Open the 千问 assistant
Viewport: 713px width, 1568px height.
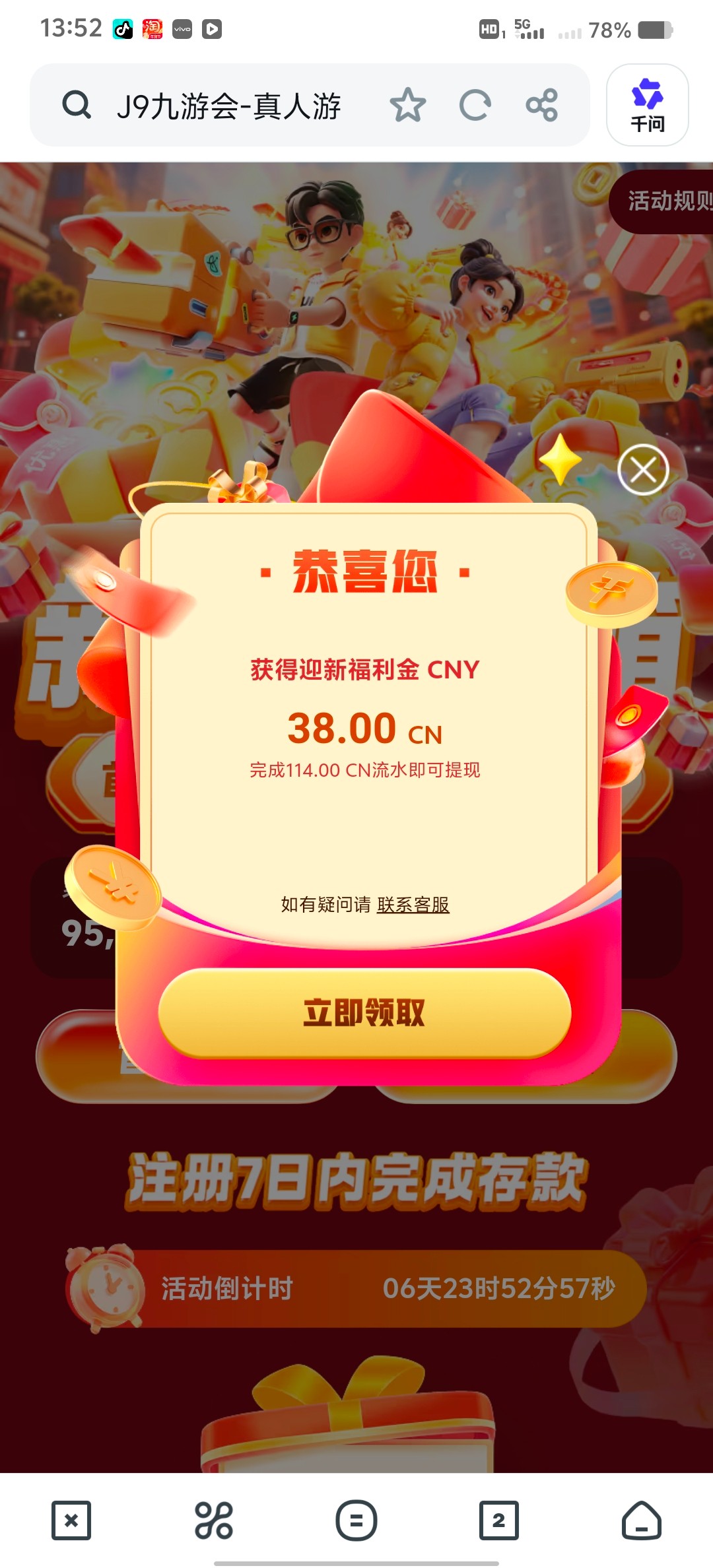pos(647,106)
